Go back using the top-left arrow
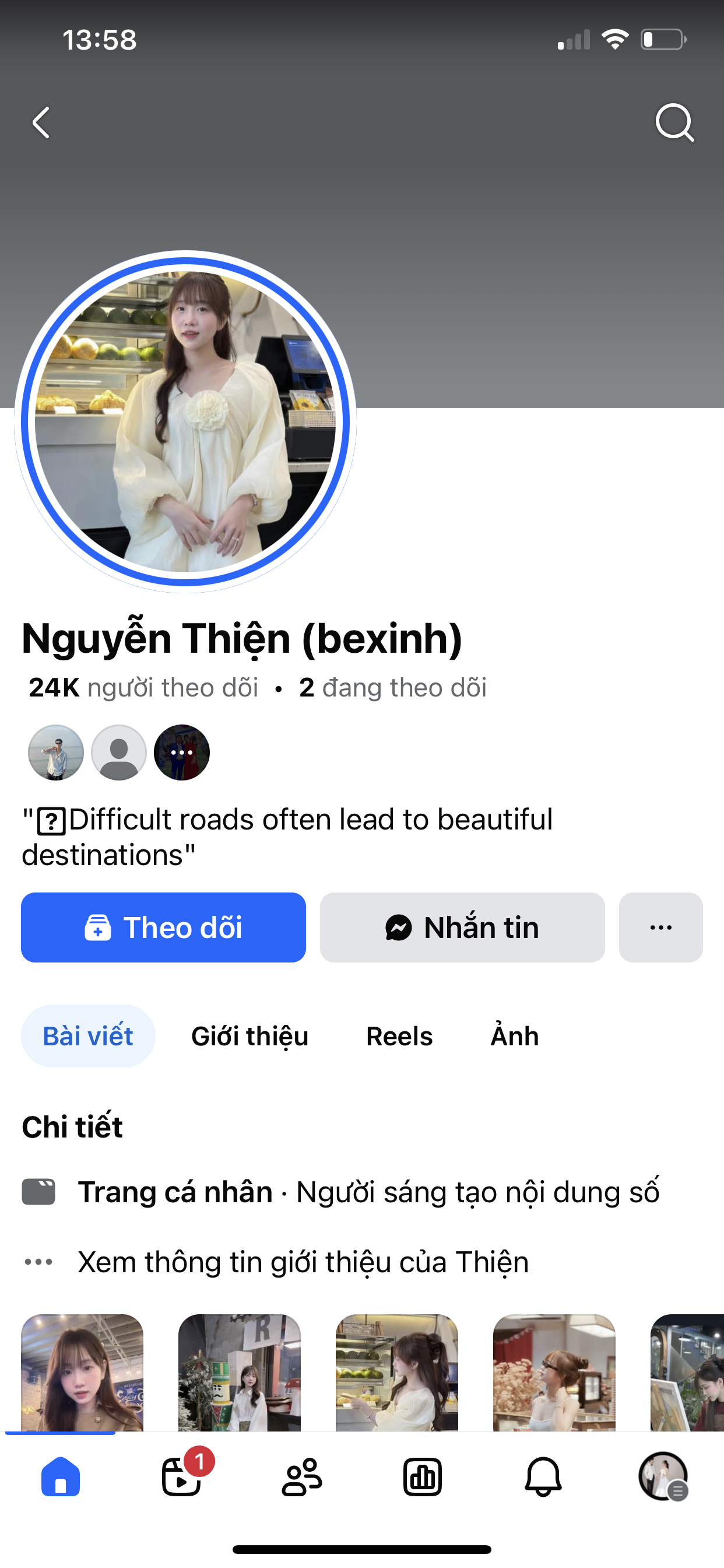This screenshot has width=724, height=1568. (x=41, y=123)
